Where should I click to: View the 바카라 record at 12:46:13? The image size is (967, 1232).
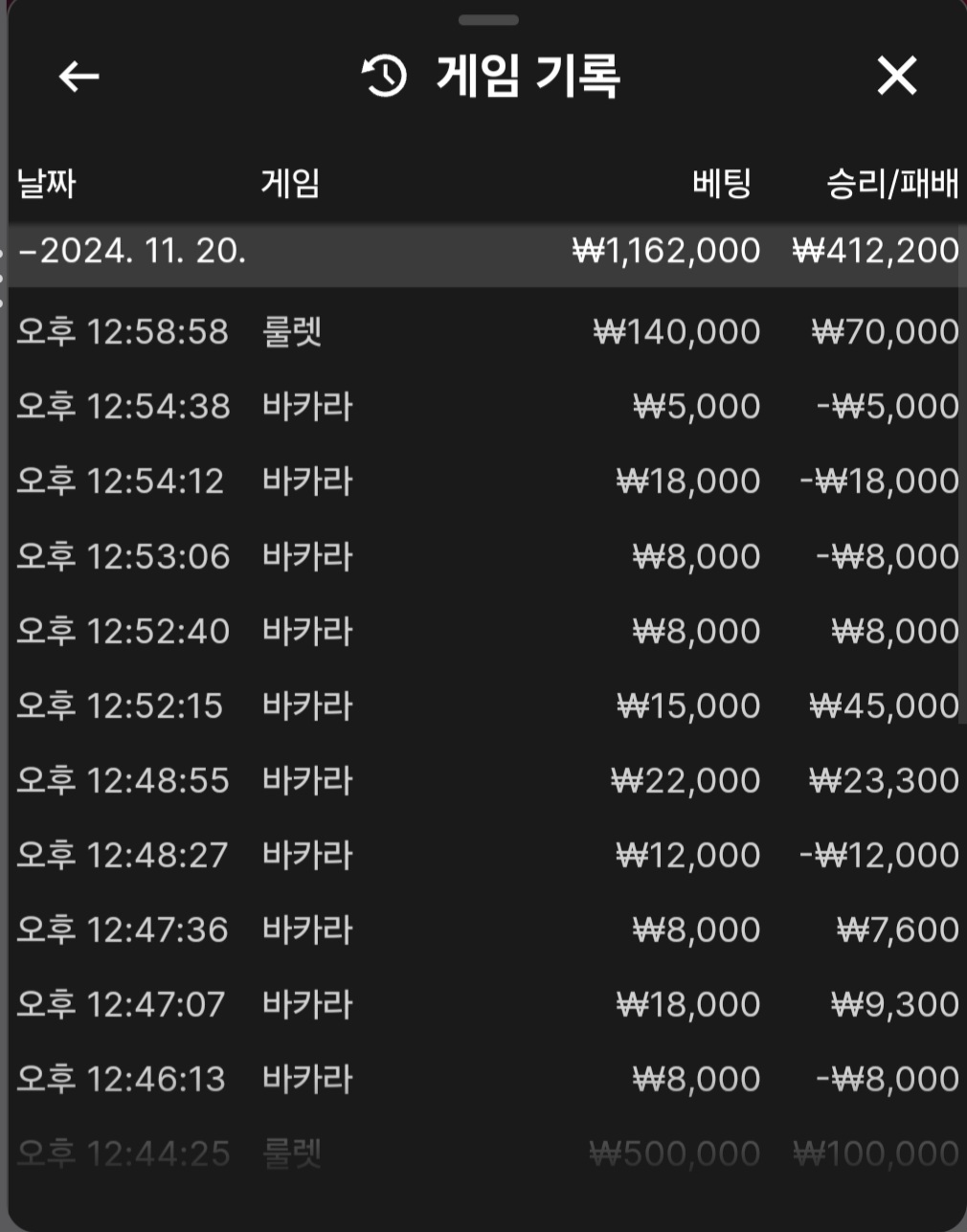(483, 1079)
